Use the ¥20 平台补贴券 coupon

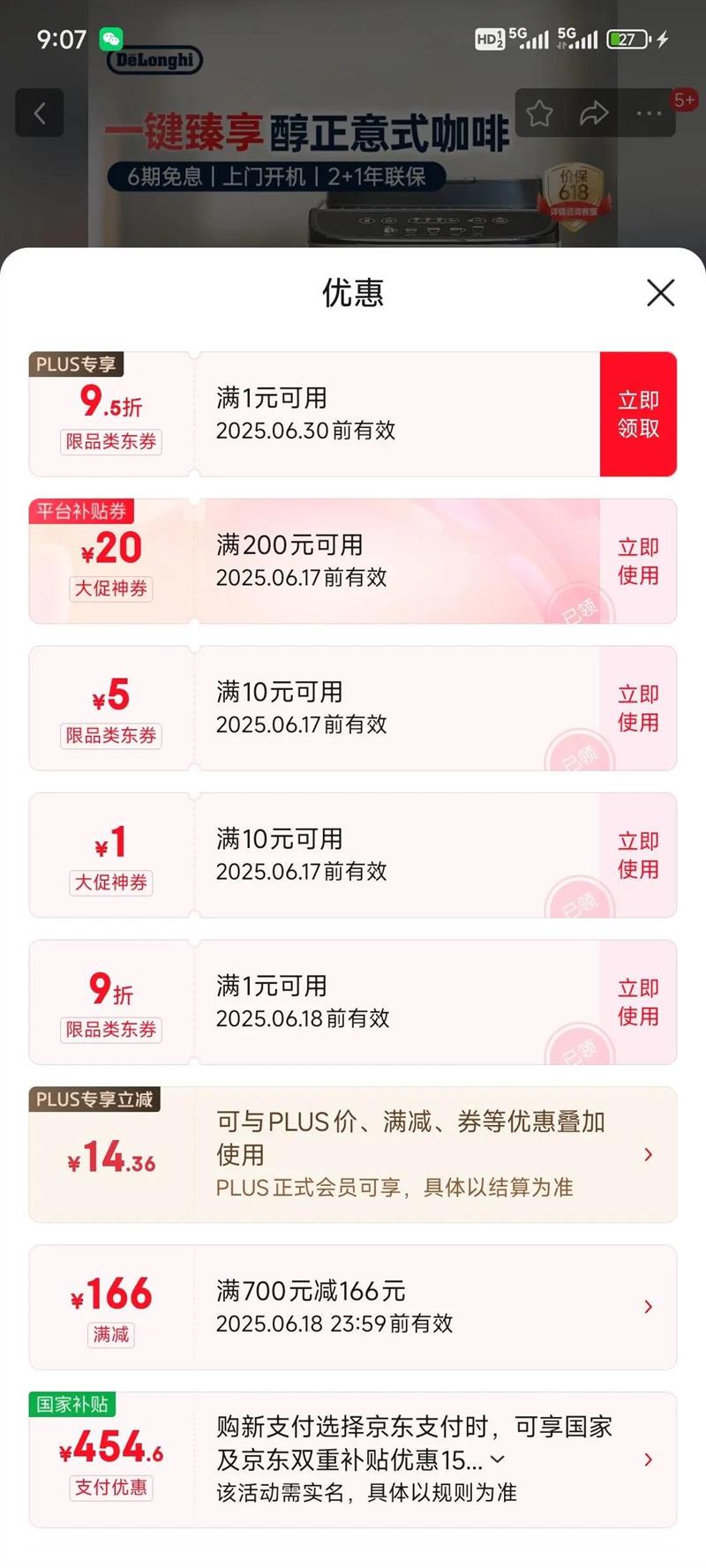(x=638, y=561)
